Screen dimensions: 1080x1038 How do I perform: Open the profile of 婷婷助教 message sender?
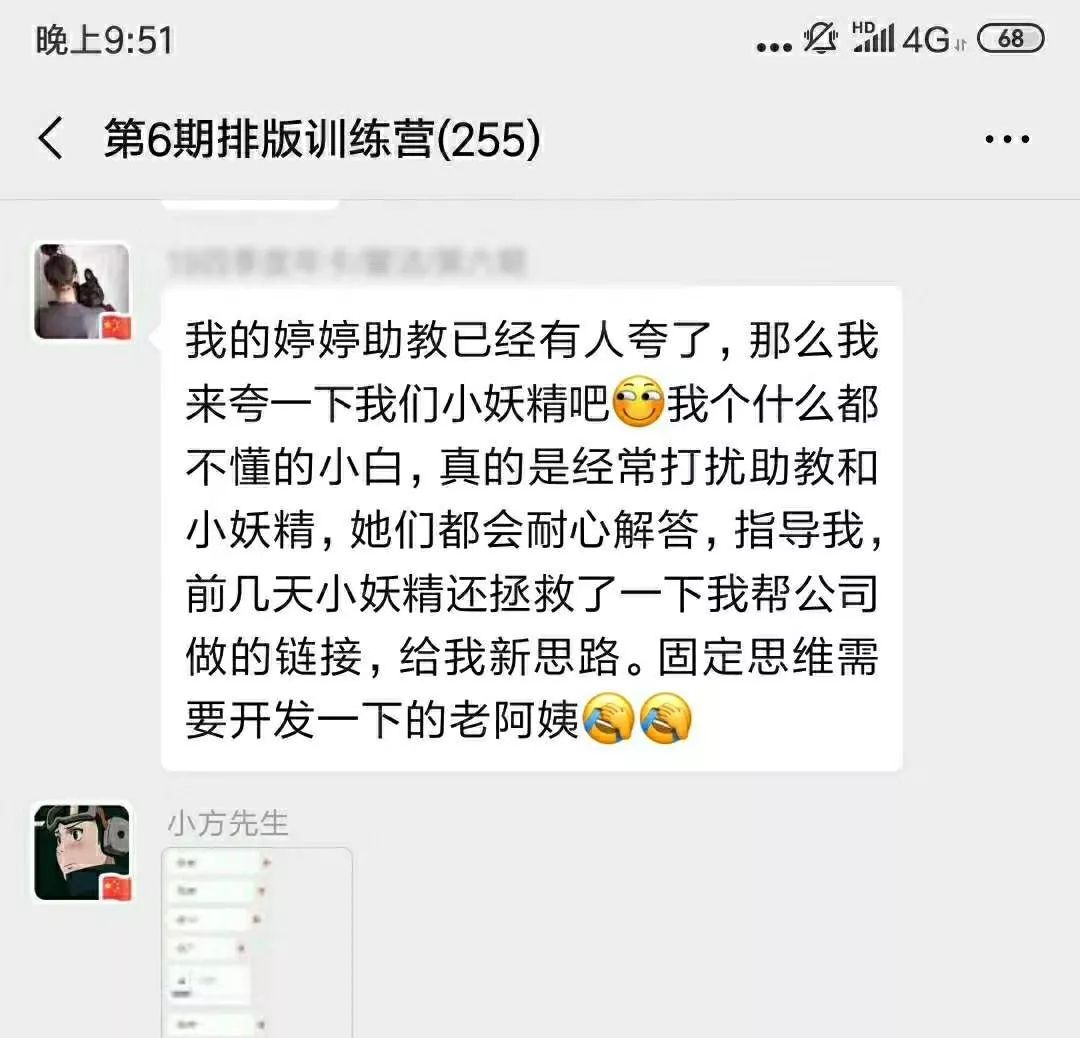click(x=83, y=292)
